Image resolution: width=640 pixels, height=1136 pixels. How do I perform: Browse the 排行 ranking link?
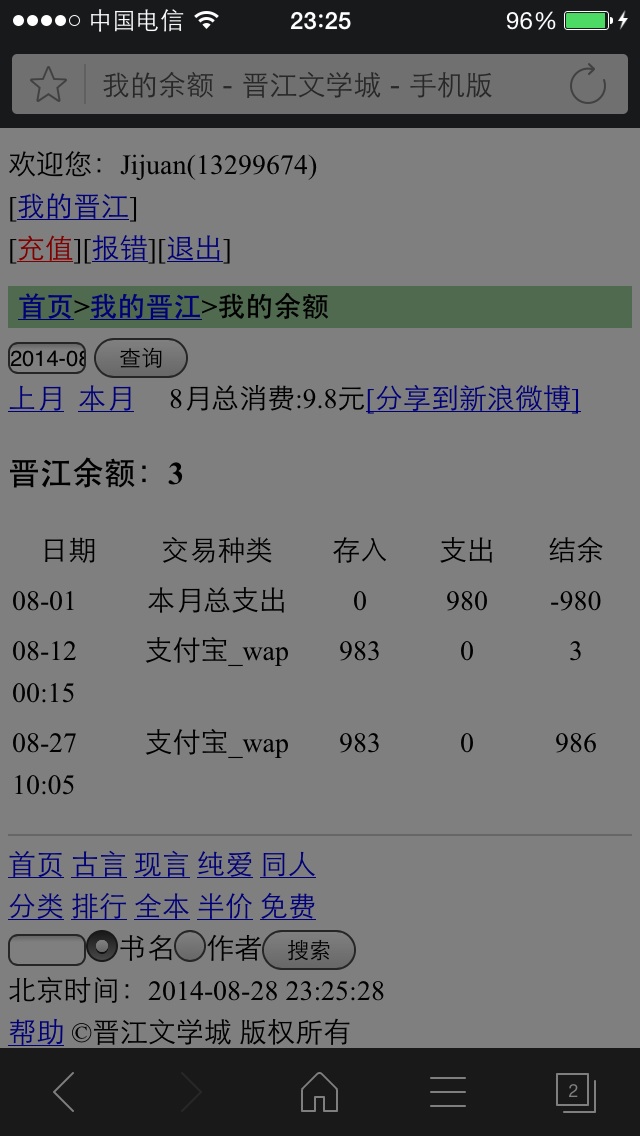click(x=100, y=906)
